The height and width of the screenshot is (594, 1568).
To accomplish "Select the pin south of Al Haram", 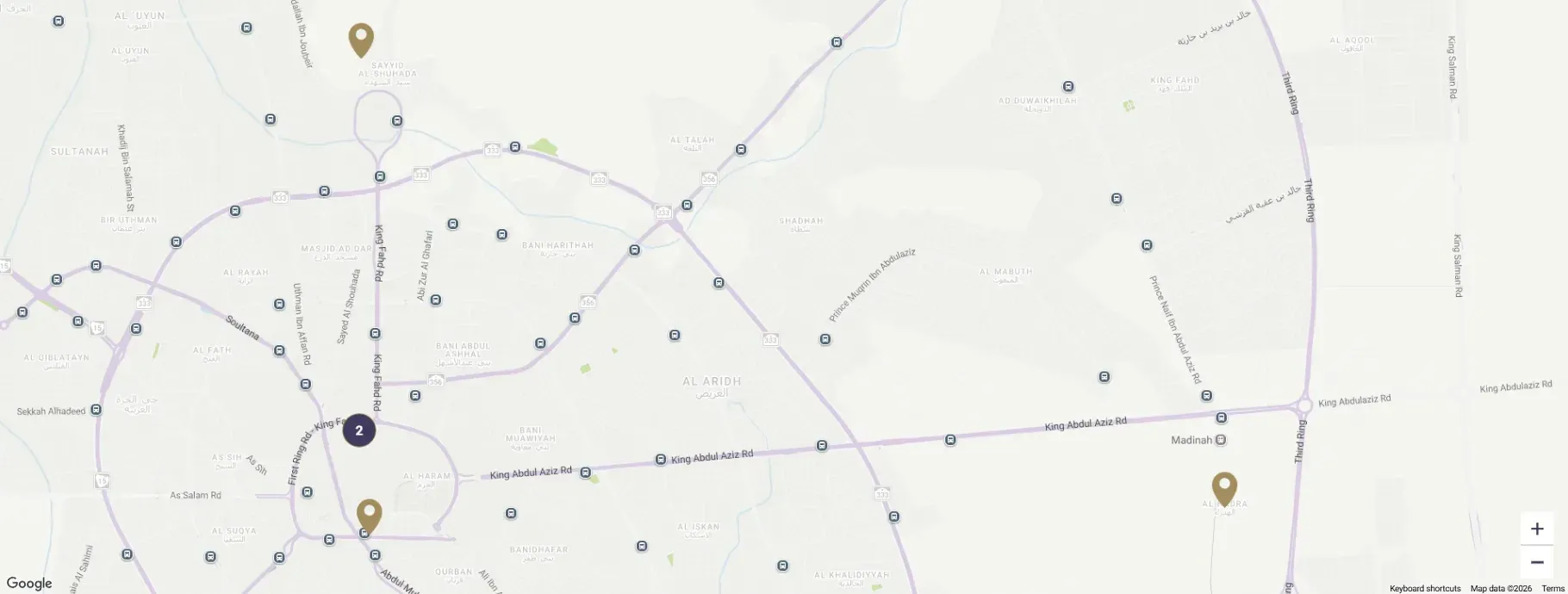I will point(370,517).
